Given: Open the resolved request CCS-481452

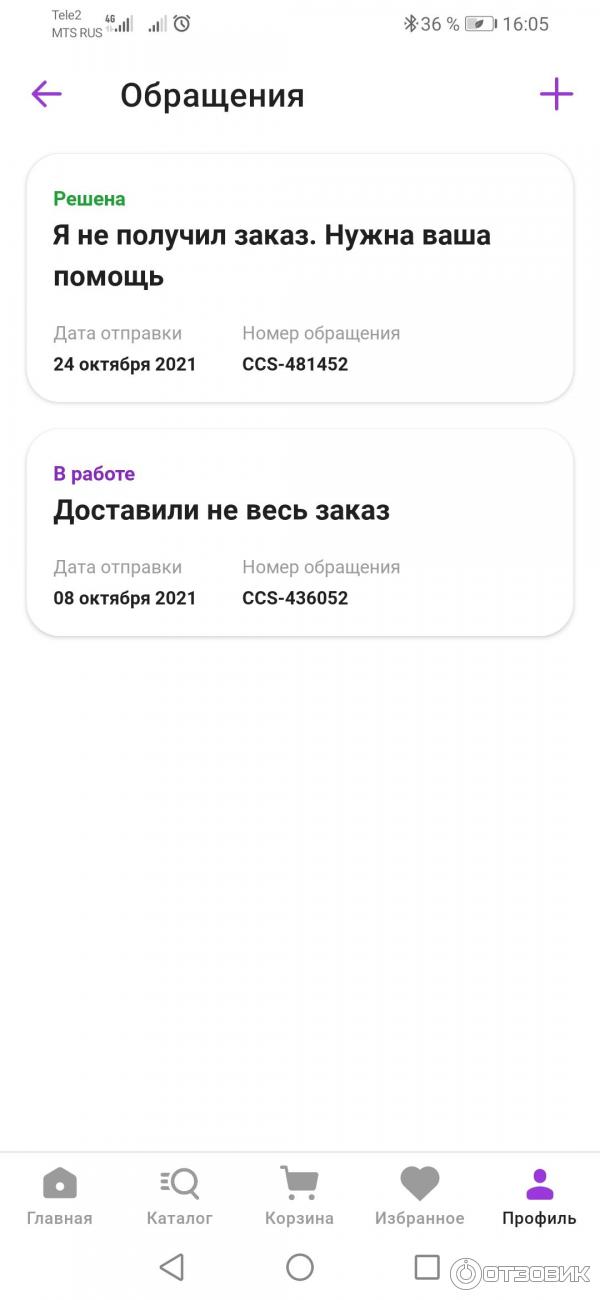Looking at the screenshot, I should point(300,278).
